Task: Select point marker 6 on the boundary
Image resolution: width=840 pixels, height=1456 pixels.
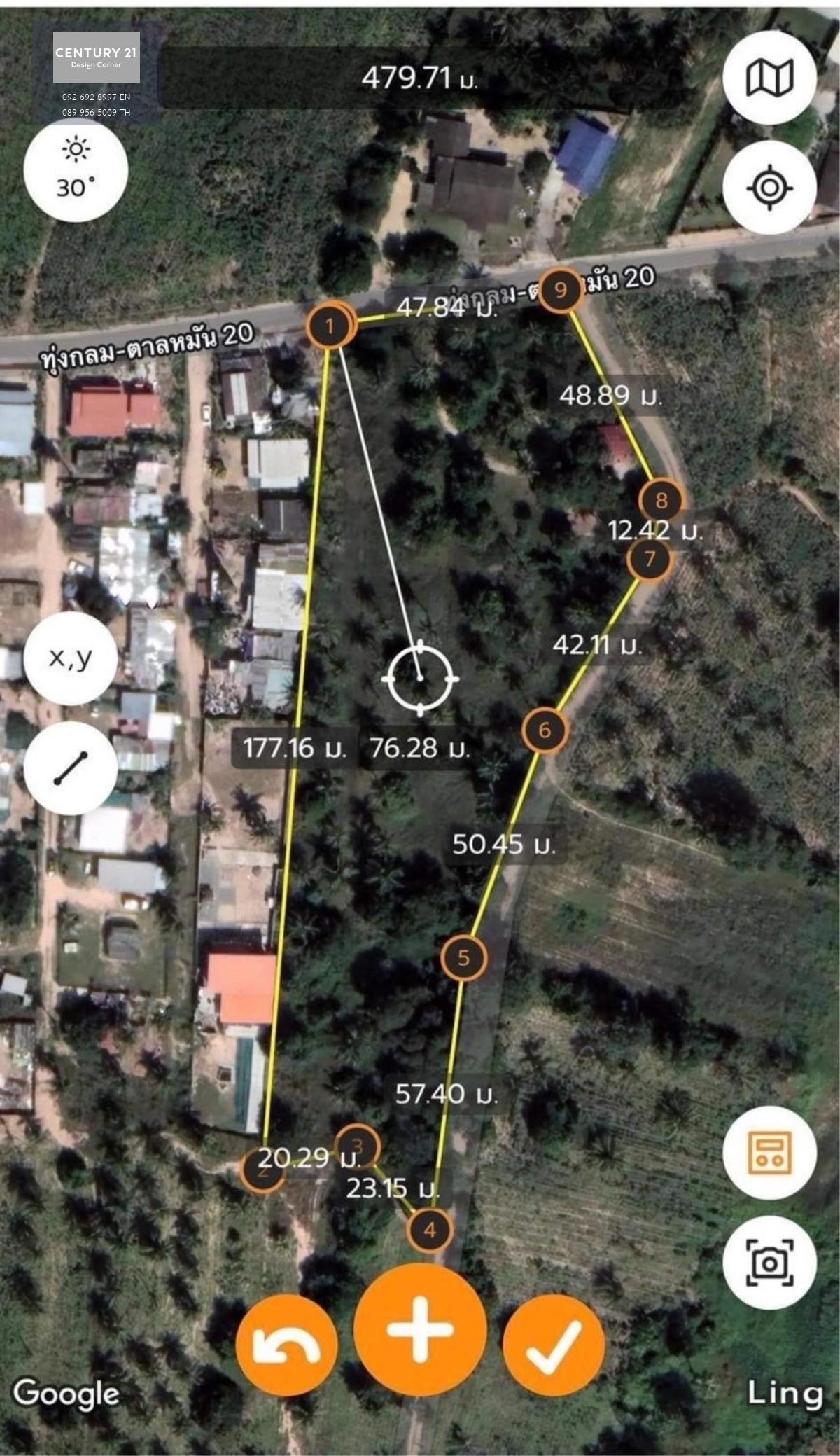Action: pyautogui.click(x=545, y=730)
